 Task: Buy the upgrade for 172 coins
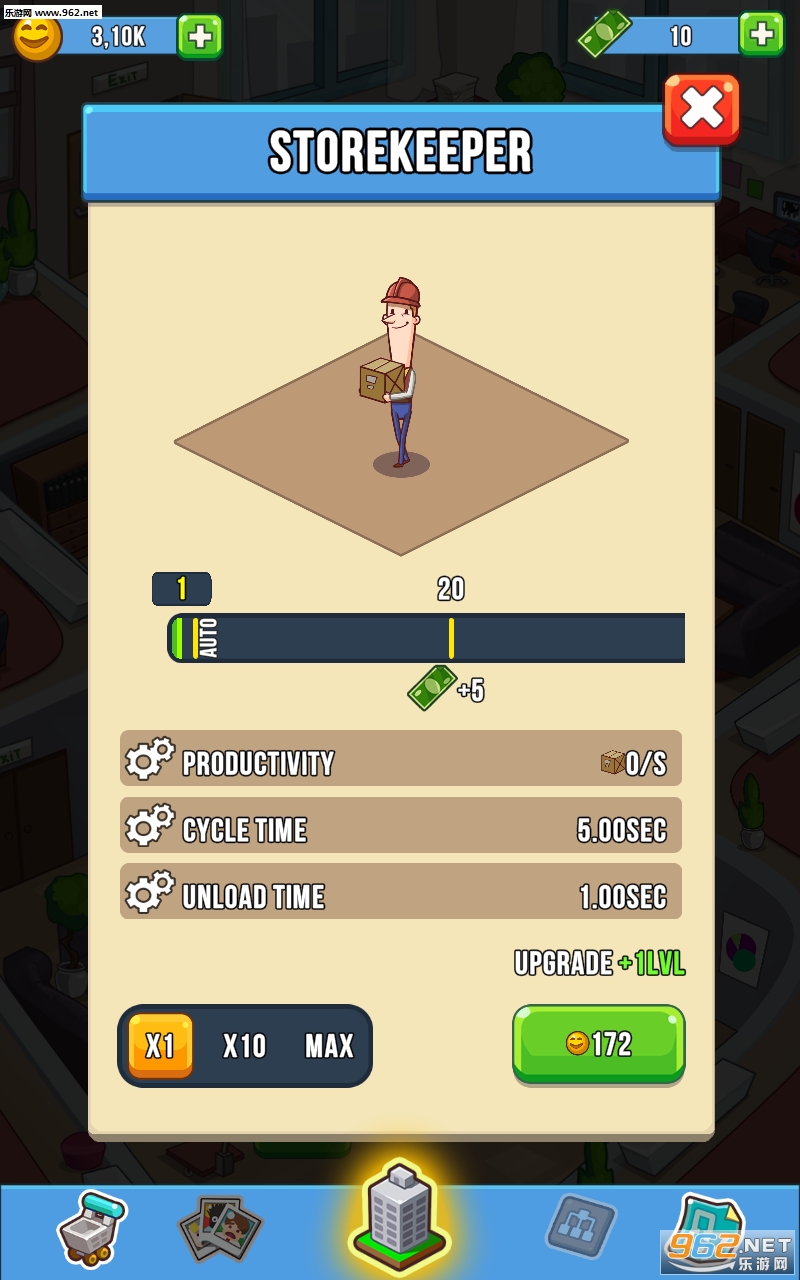(598, 1044)
